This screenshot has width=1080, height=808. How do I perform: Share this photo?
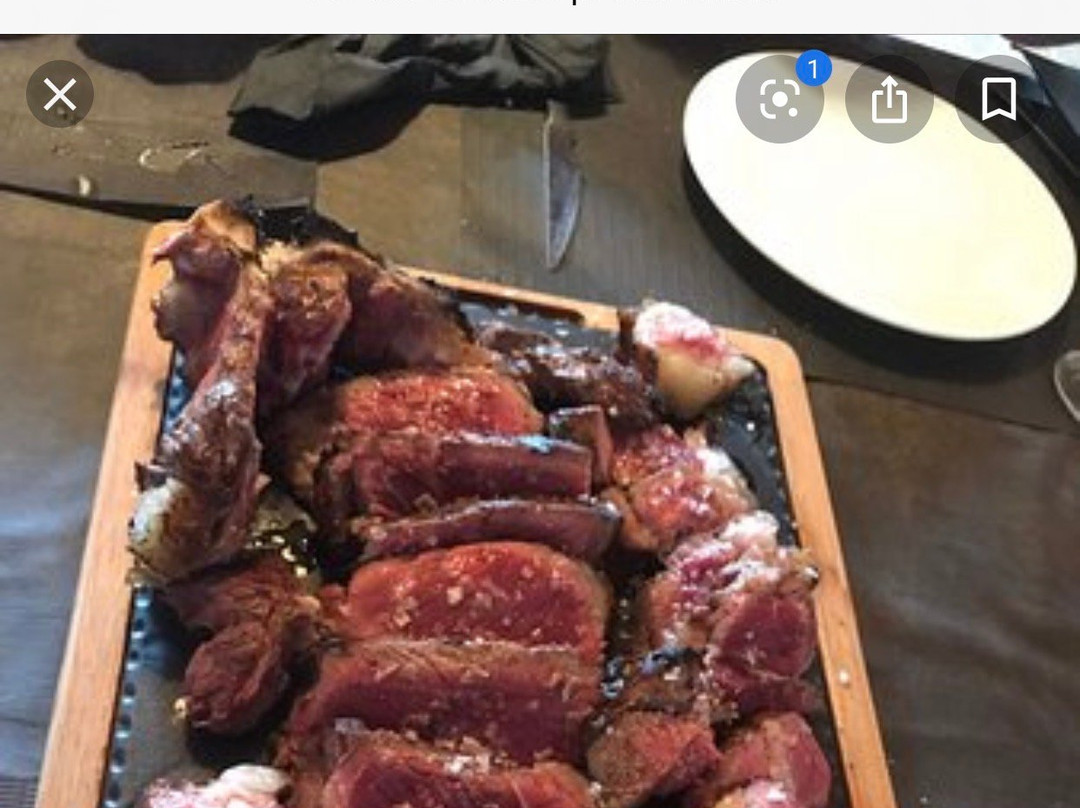pyautogui.click(x=889, y=99)
